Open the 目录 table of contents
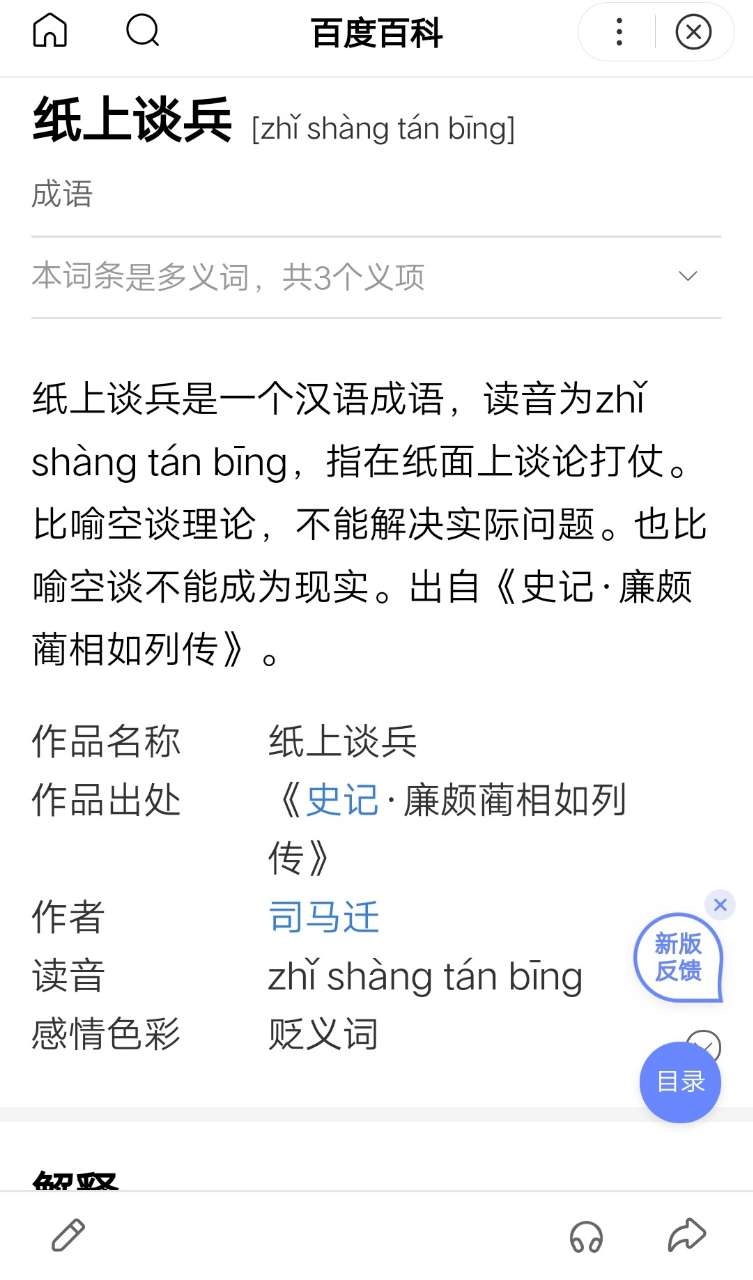Image resolution: width=753 pixels, height=1280 pixels. coord(680,1082)
